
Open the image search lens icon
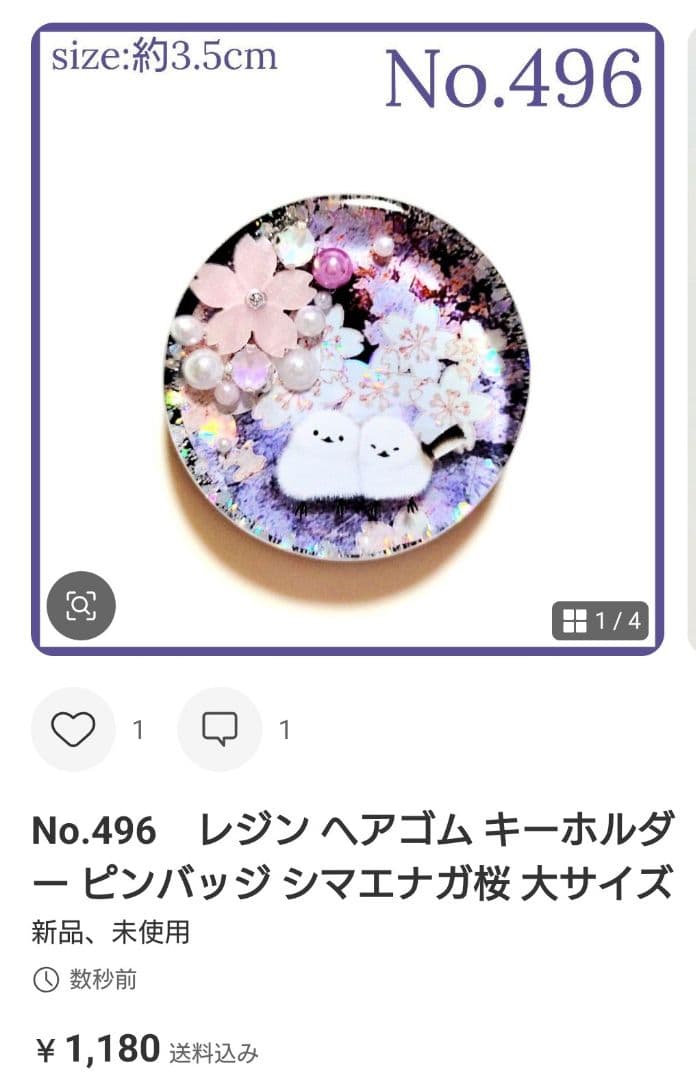[81, 605]
